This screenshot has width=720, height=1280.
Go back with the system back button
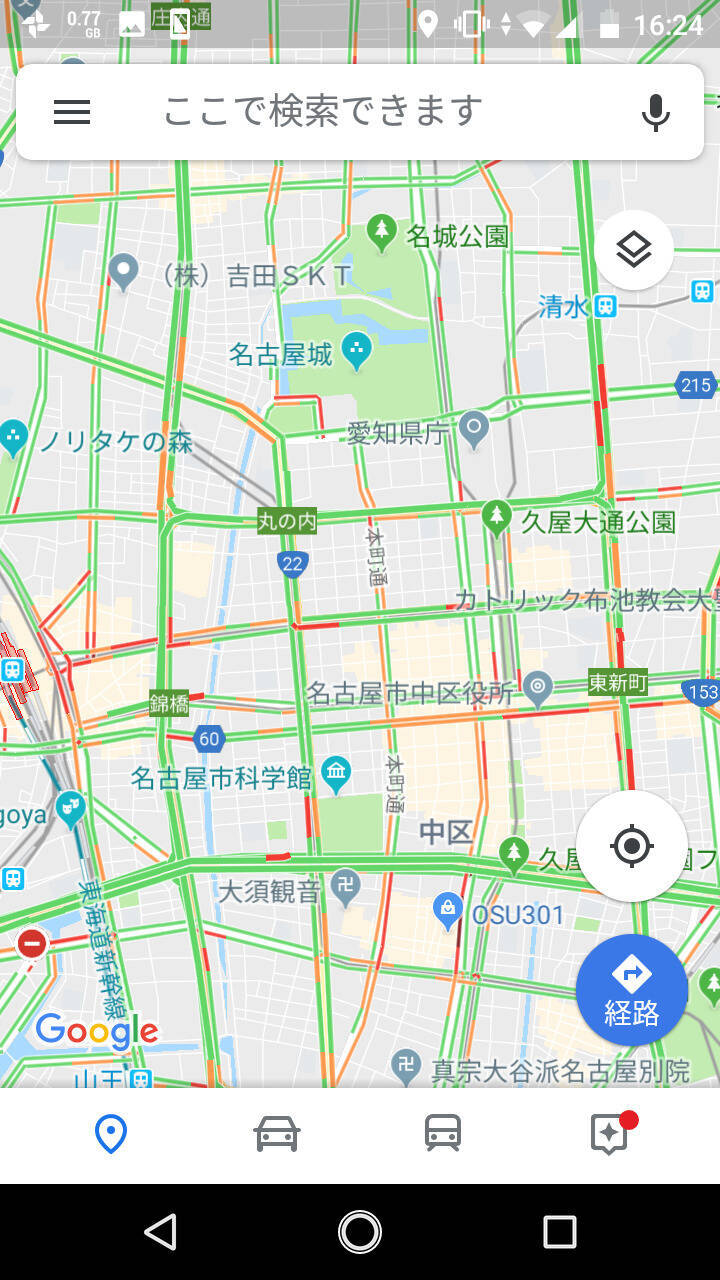coord(161,1232)
